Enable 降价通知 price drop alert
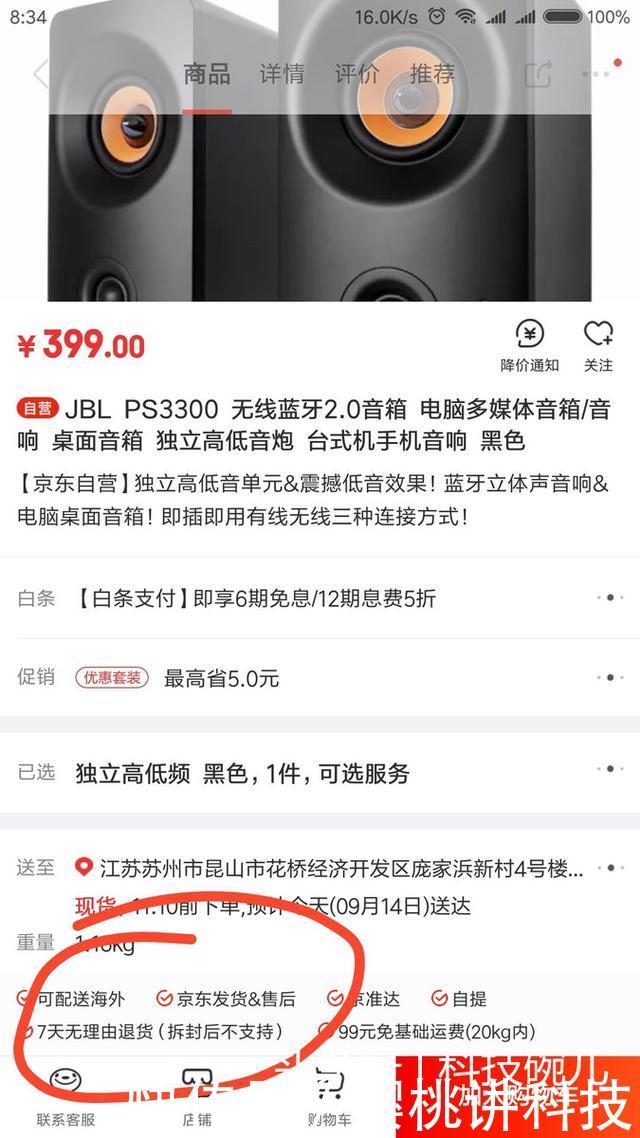The width and height of the screenshot is (640, 1138). 530,345
